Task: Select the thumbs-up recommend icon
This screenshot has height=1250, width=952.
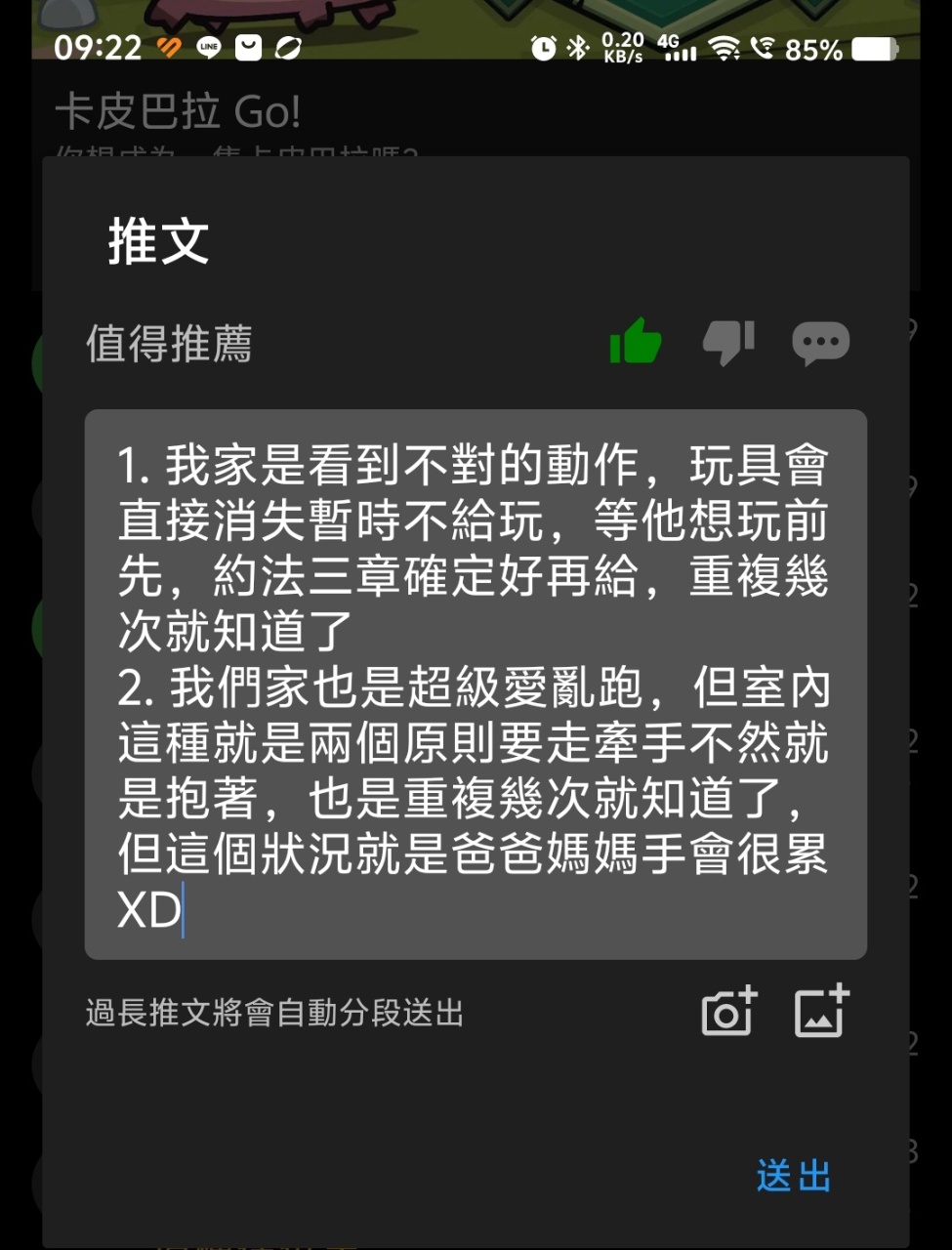Action: click(636, 343)
